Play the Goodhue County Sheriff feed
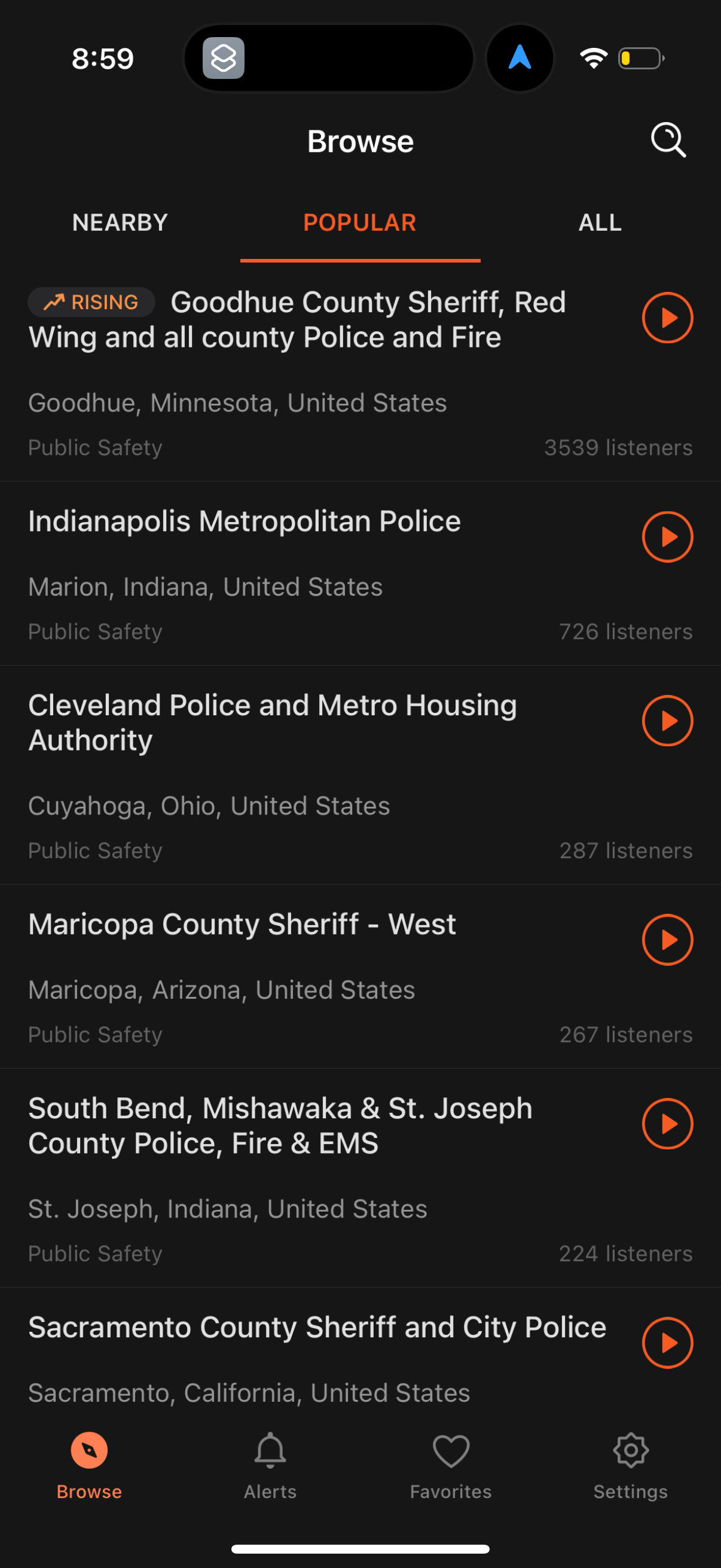The image size is (721, 1568). point(667,317)
